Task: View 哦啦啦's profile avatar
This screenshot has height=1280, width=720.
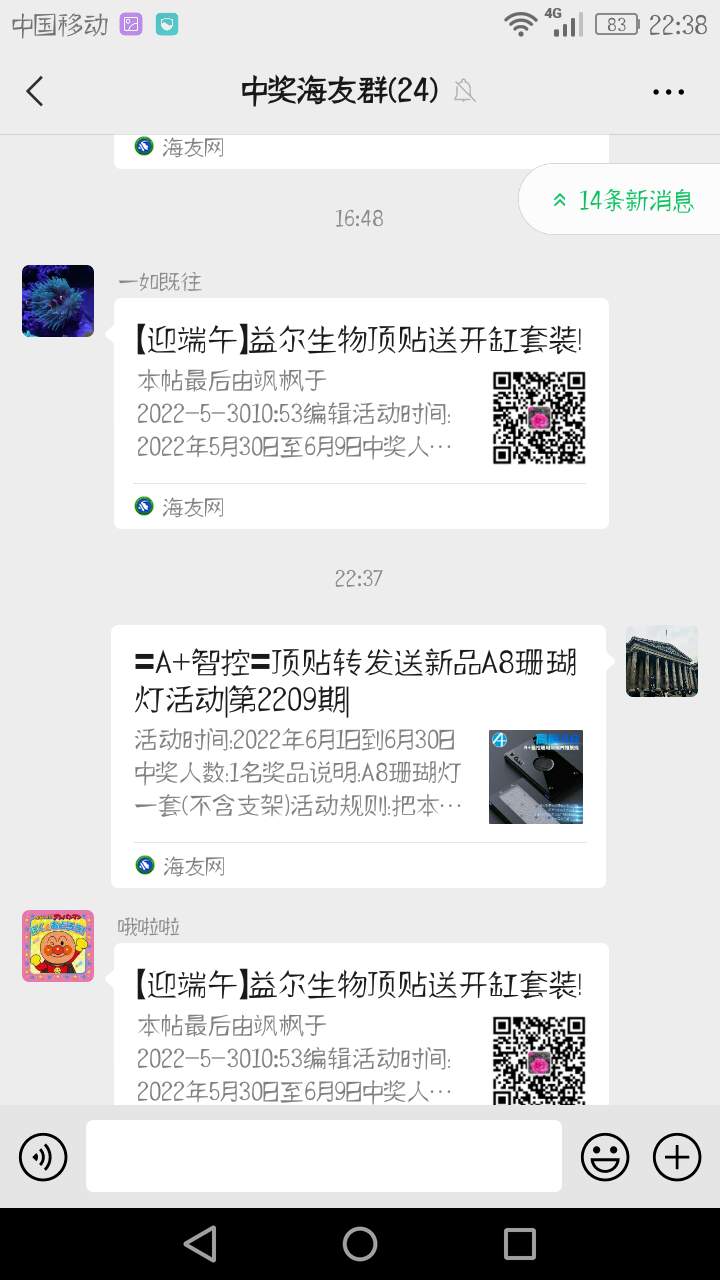Action: [58, 946]
